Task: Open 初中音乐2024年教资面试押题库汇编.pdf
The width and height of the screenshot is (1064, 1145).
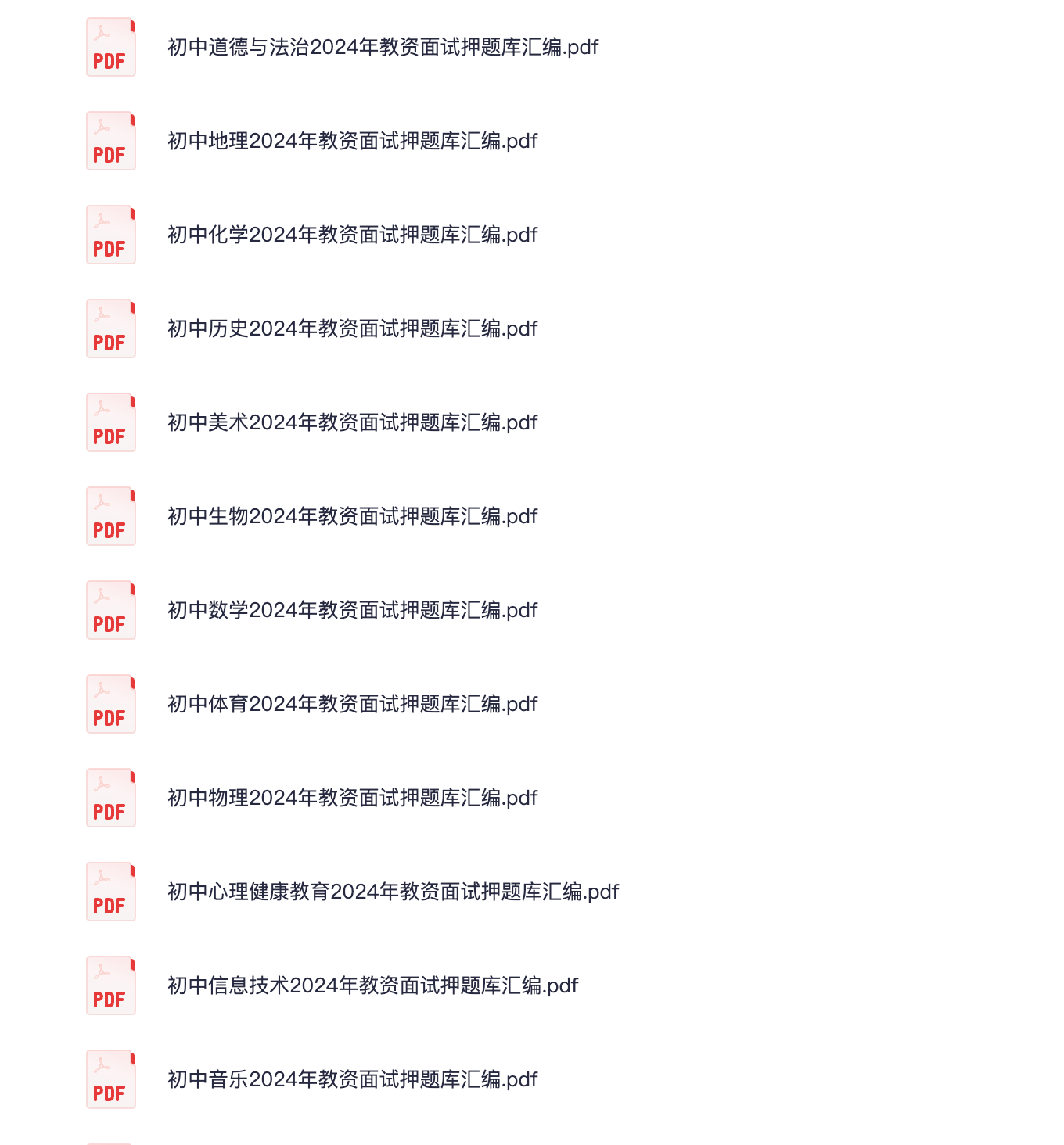Action: (x=351, y=1079)
